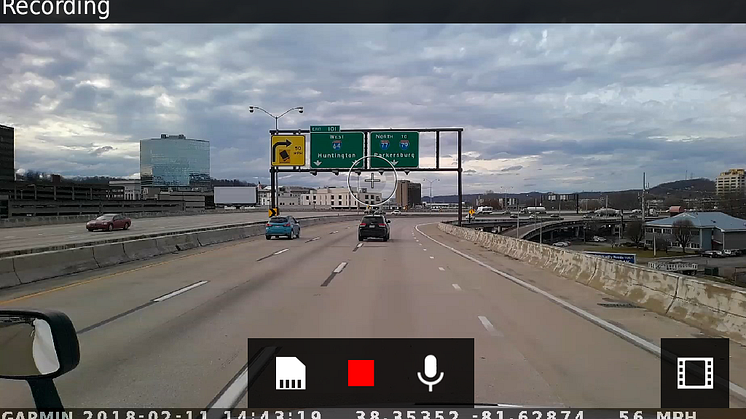Save the current clip to memory card
Screen dimensions: 746x419
[291, 373]
